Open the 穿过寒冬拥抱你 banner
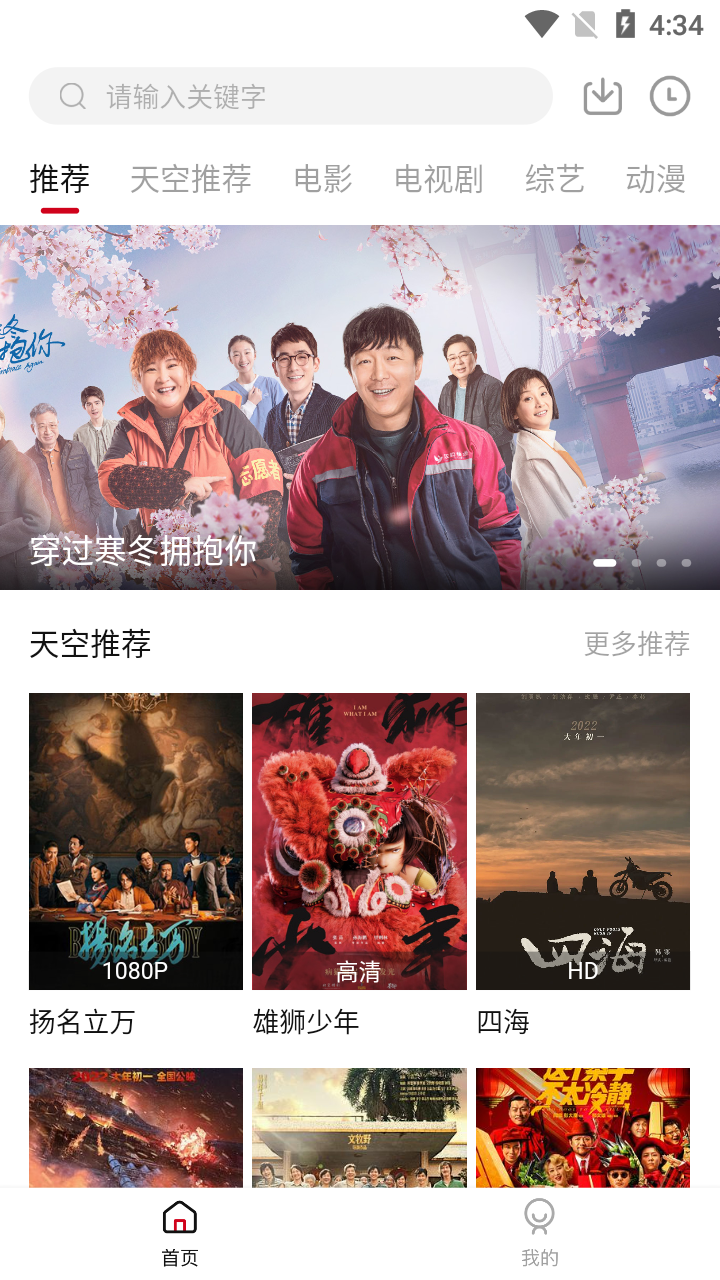Viewport: 720px width, 1280px height. (x=360, y=407)
